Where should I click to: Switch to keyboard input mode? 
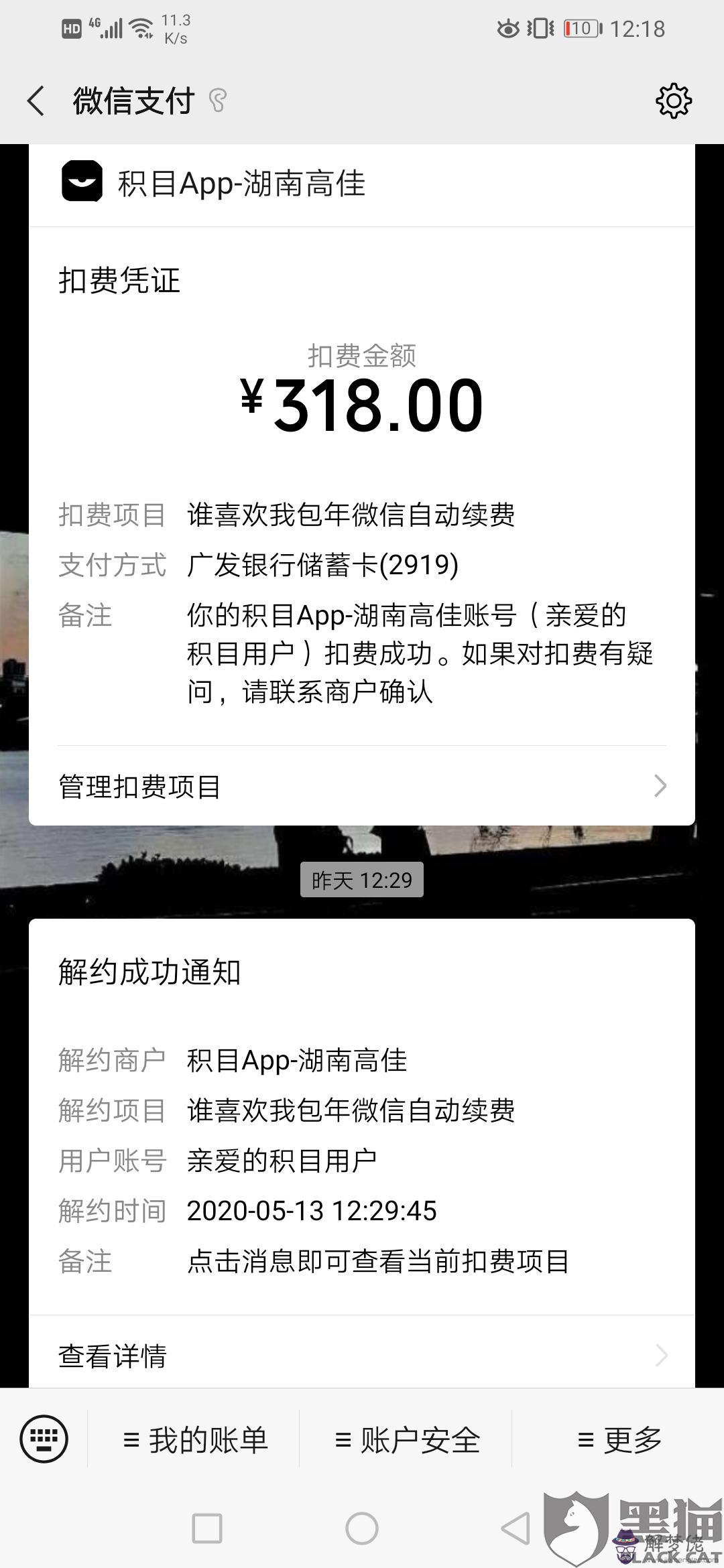[x=44, y=1439]
